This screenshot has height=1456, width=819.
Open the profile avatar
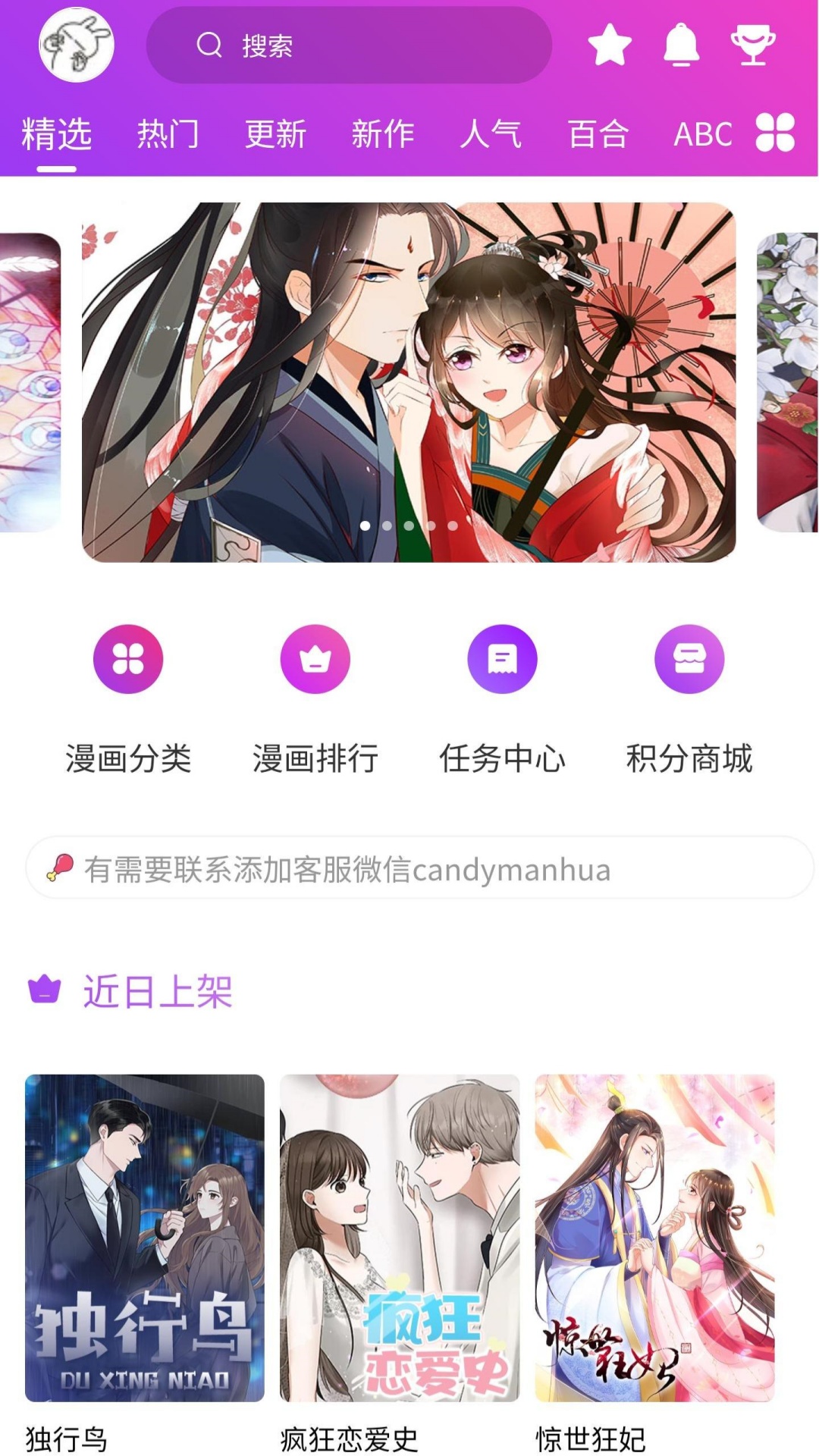(x=76, y=45)
